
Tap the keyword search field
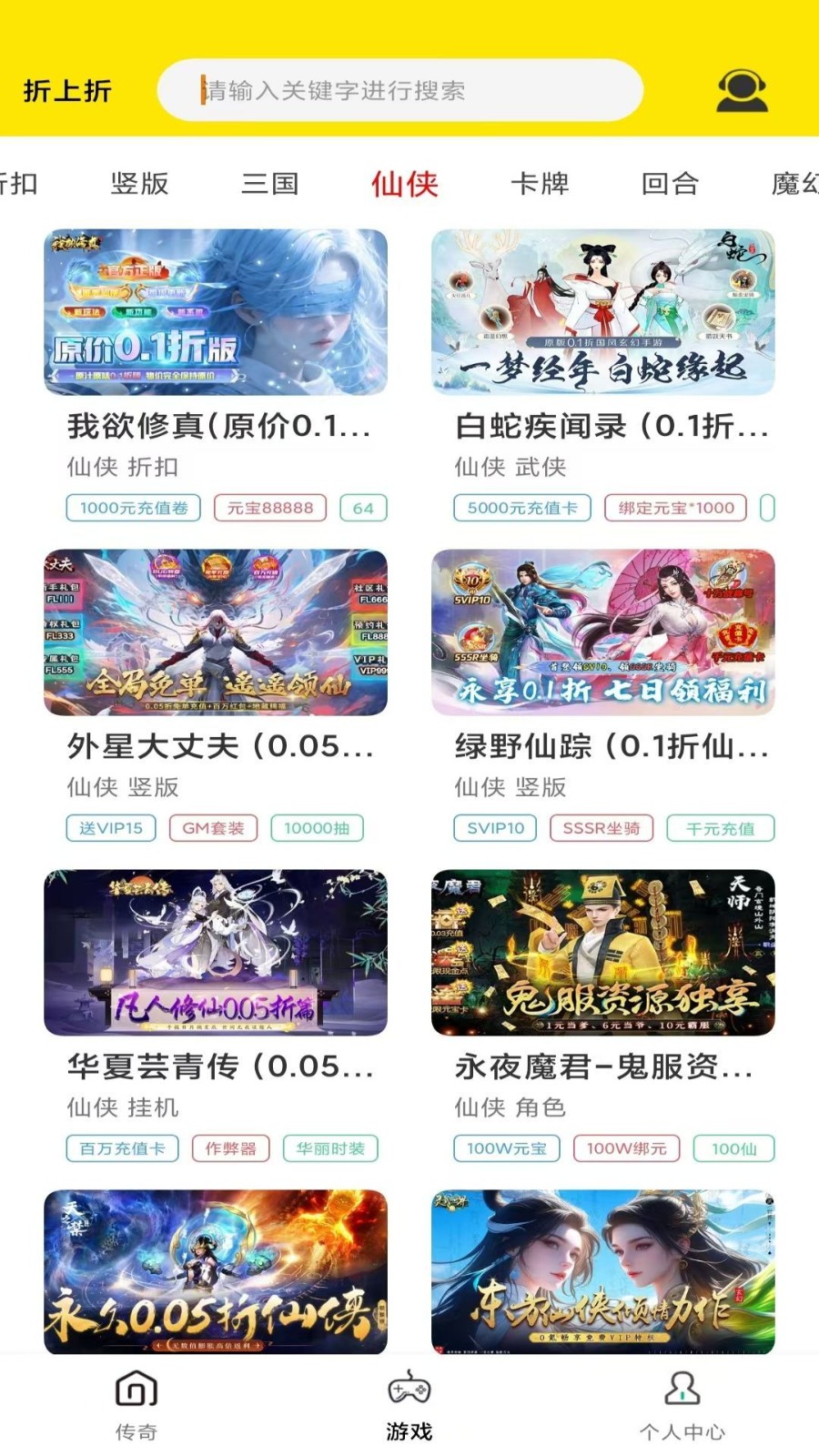tap(400, 90)
